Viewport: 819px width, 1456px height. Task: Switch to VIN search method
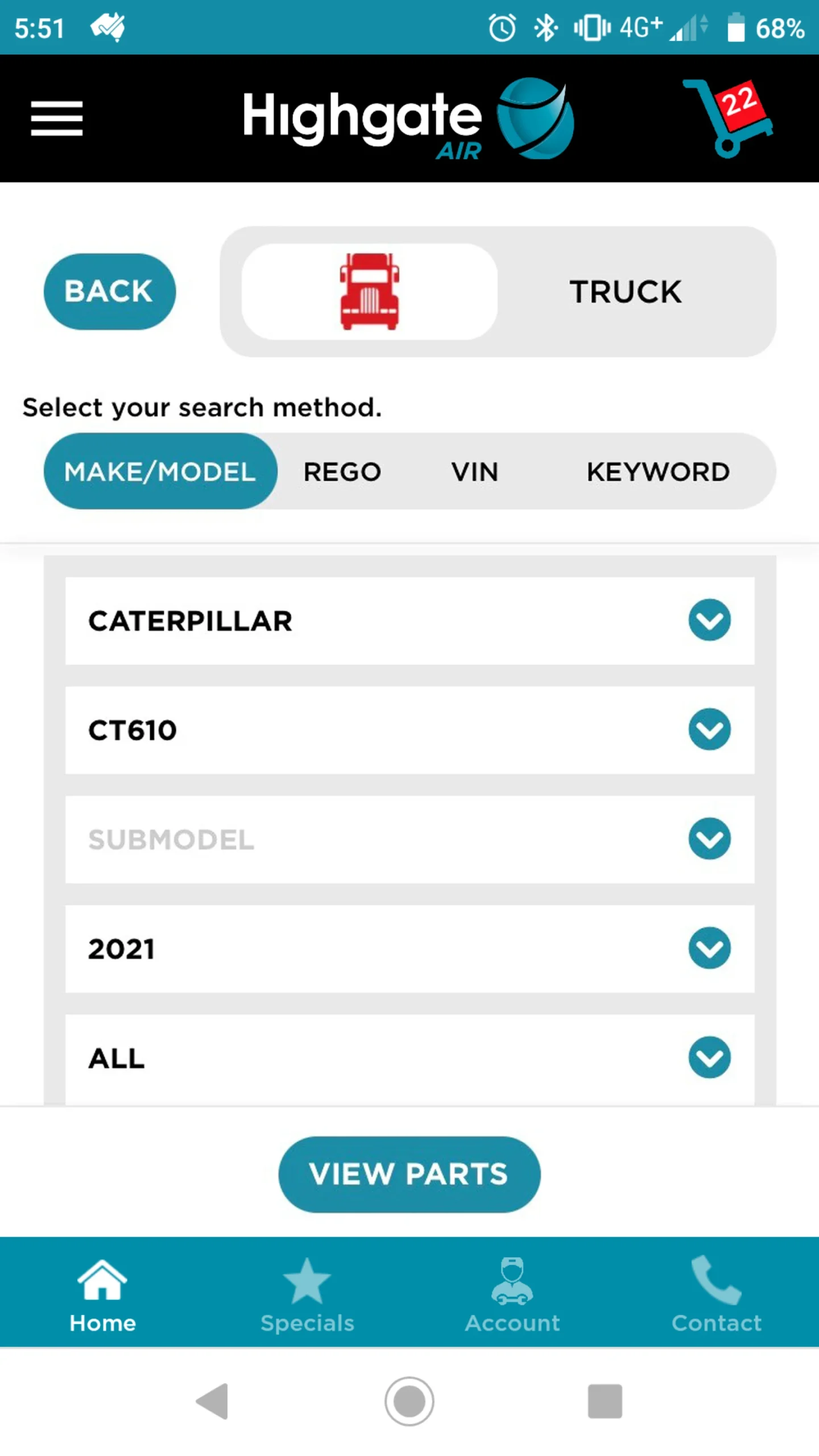point(475,471)
